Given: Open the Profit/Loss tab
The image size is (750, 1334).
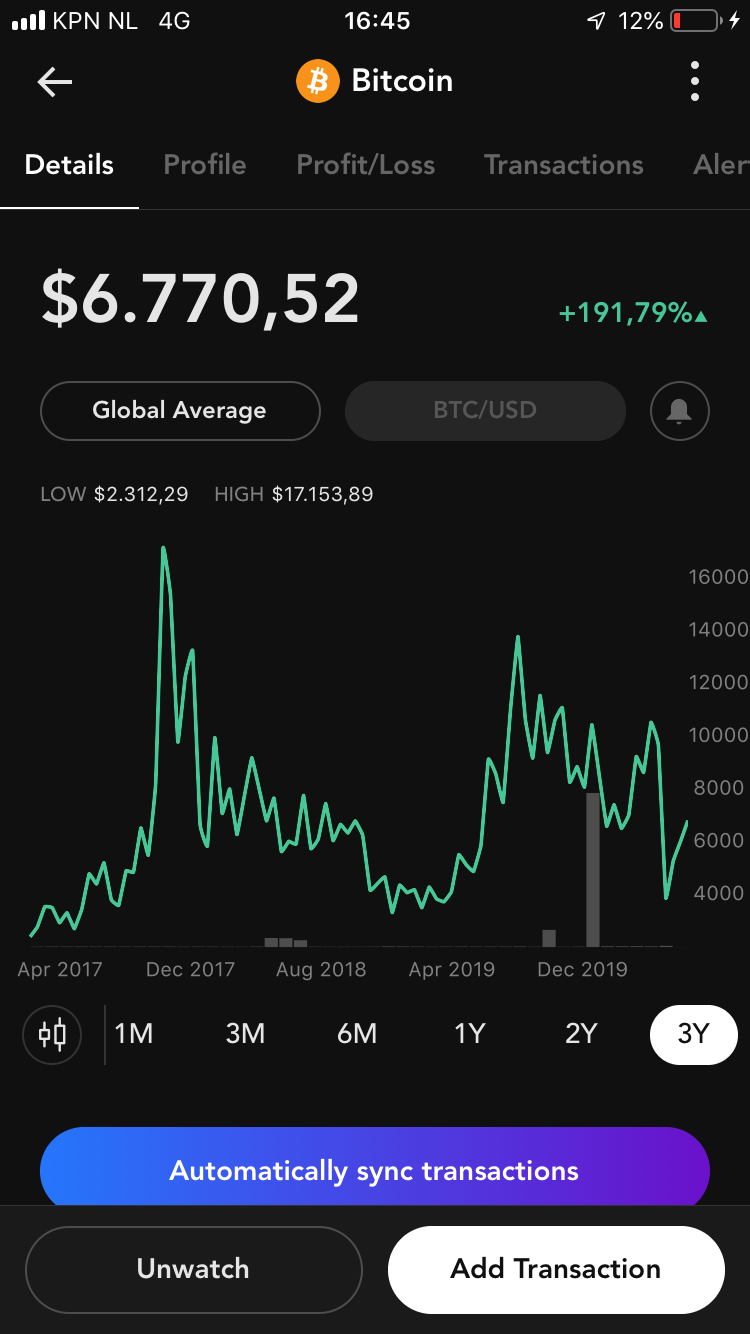Looking at the screenshot, I should pos(366,165).
